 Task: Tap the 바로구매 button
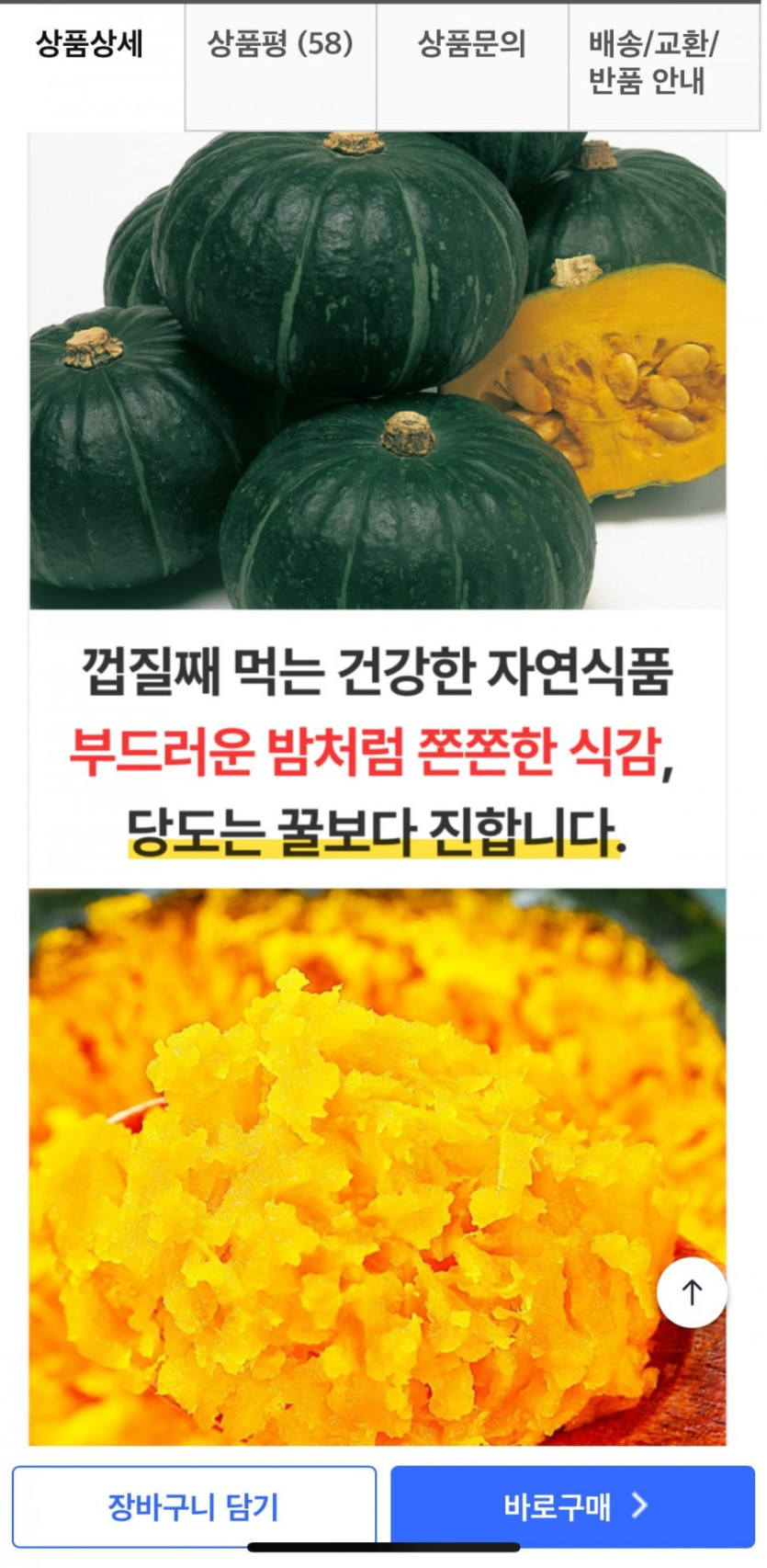pyautogui.click(x=573, y=1506)
